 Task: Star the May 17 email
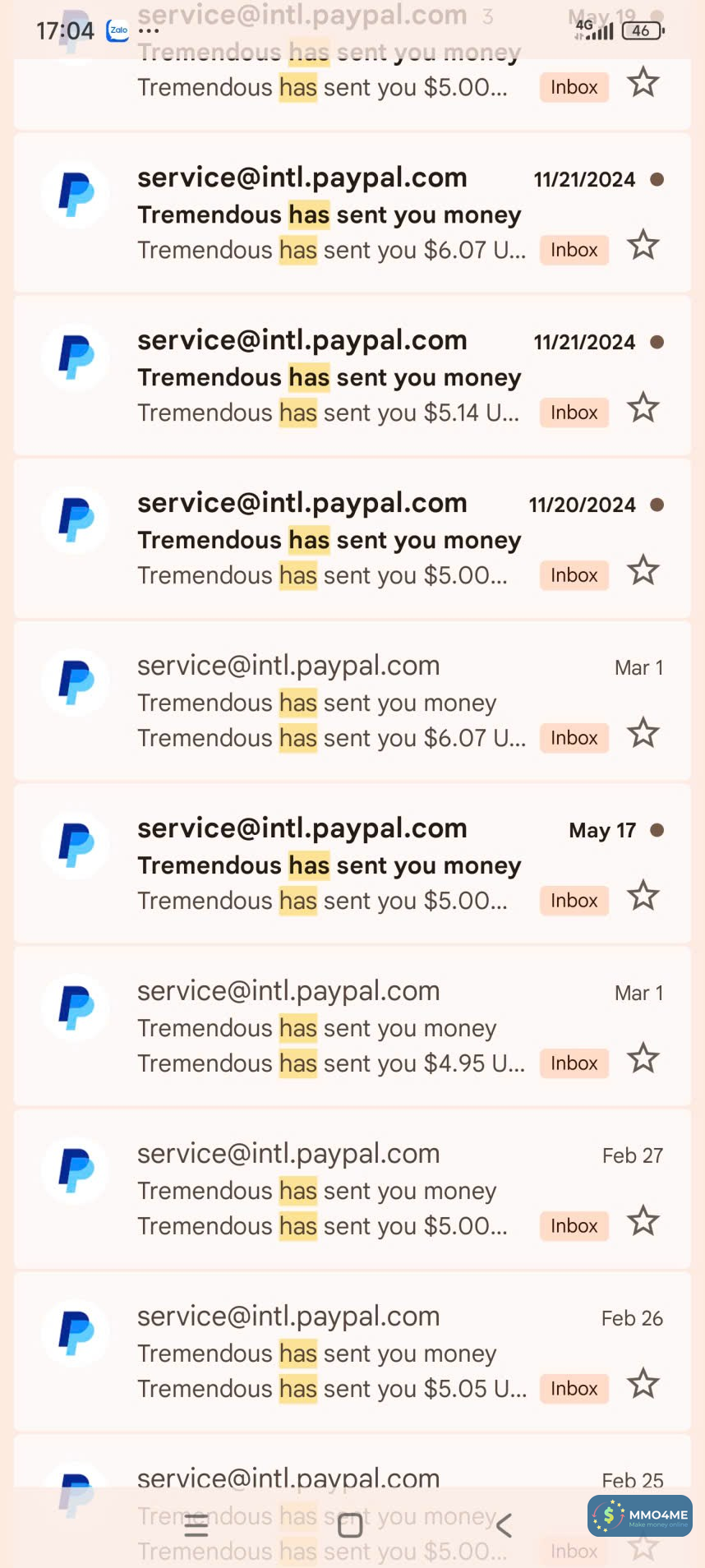click(643, 897)
